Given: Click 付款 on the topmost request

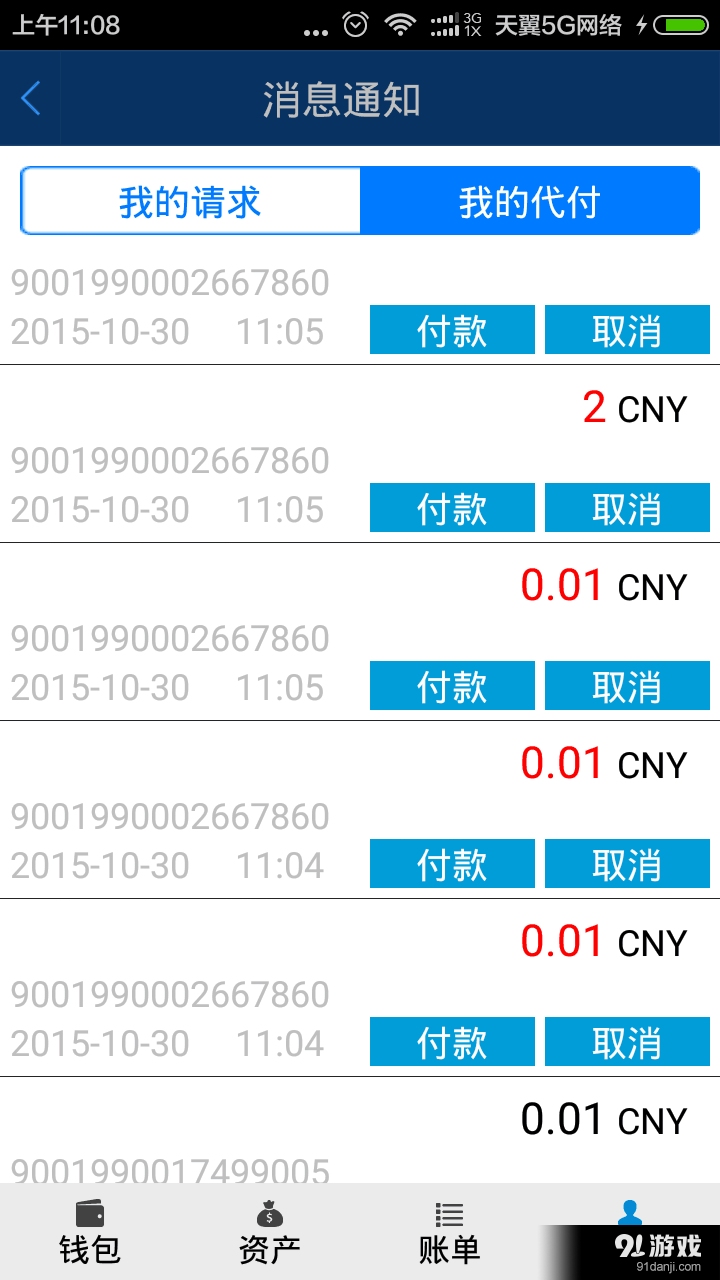Looking at the screenshot, I should coord(451,329).
